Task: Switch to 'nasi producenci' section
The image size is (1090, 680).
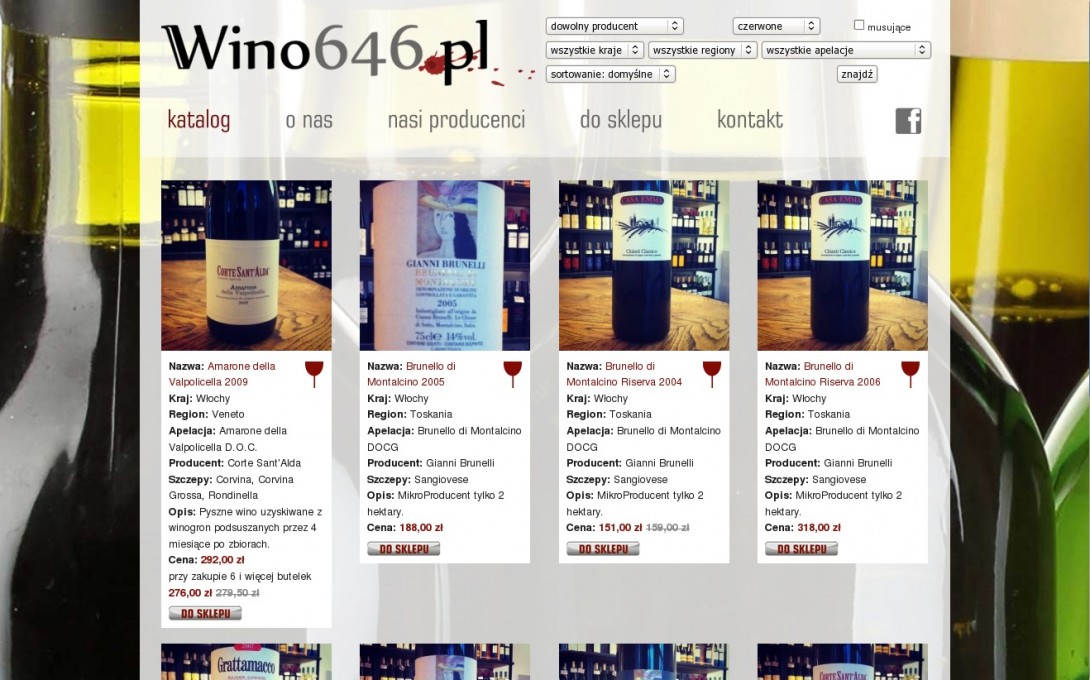Action: (x=456, y=120)
